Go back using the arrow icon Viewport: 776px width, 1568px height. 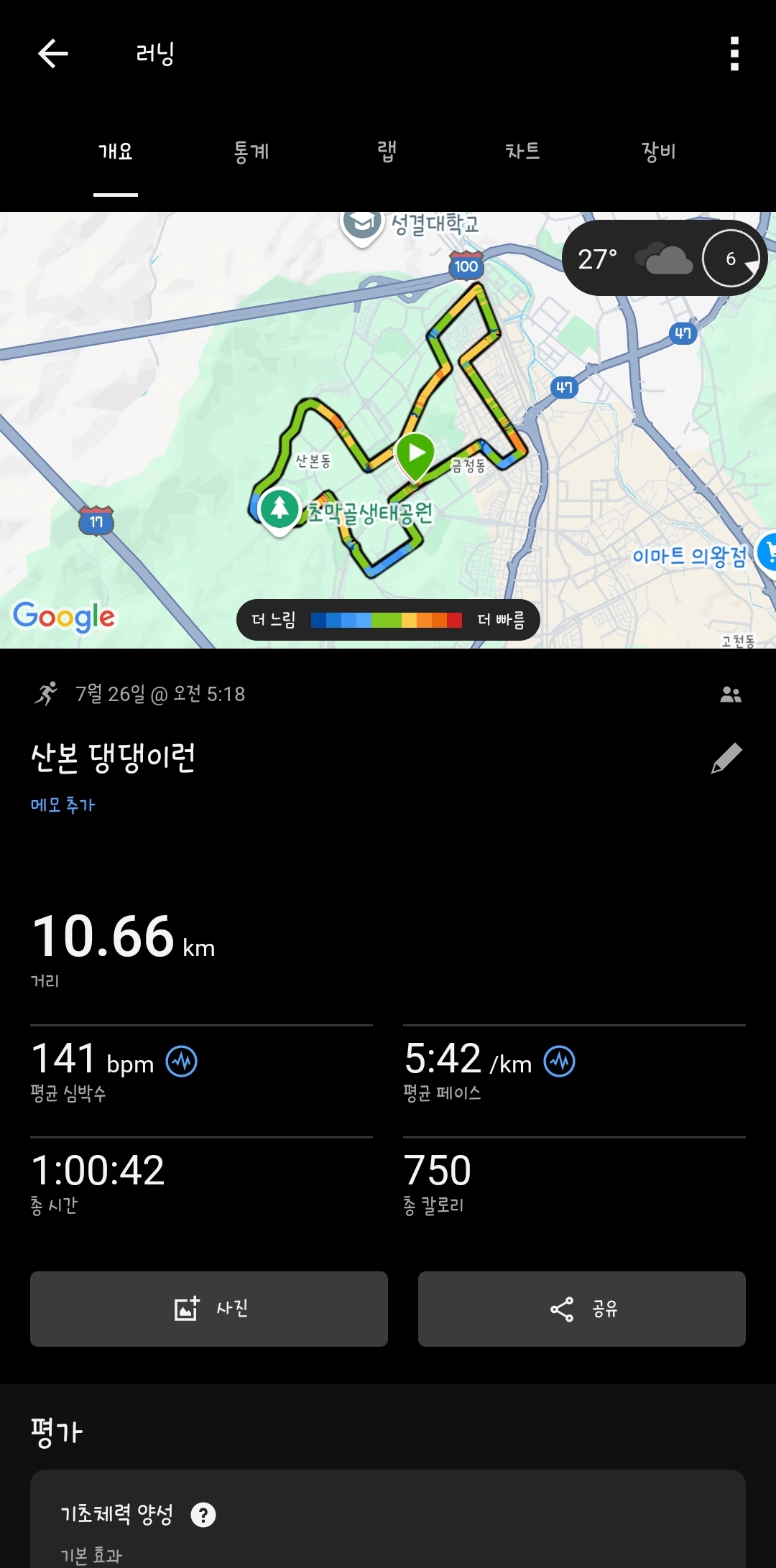coord(53,53)
